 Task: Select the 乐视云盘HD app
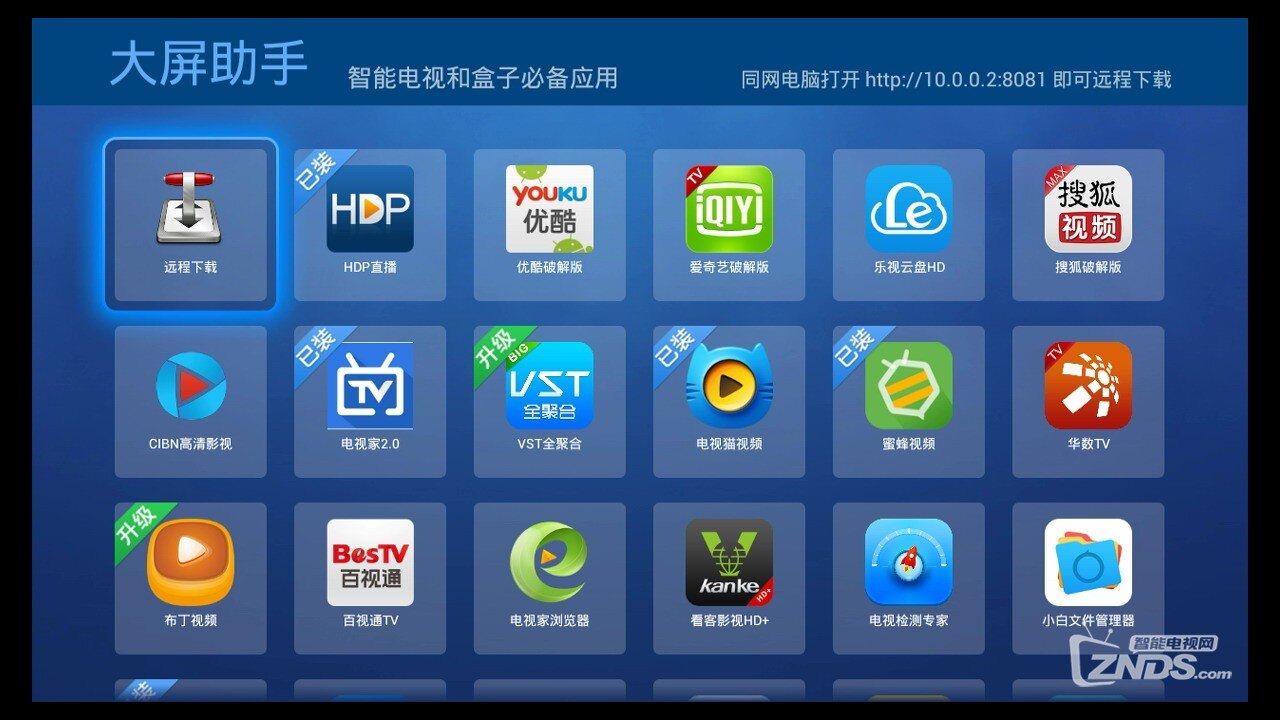[x=908, y=224]
